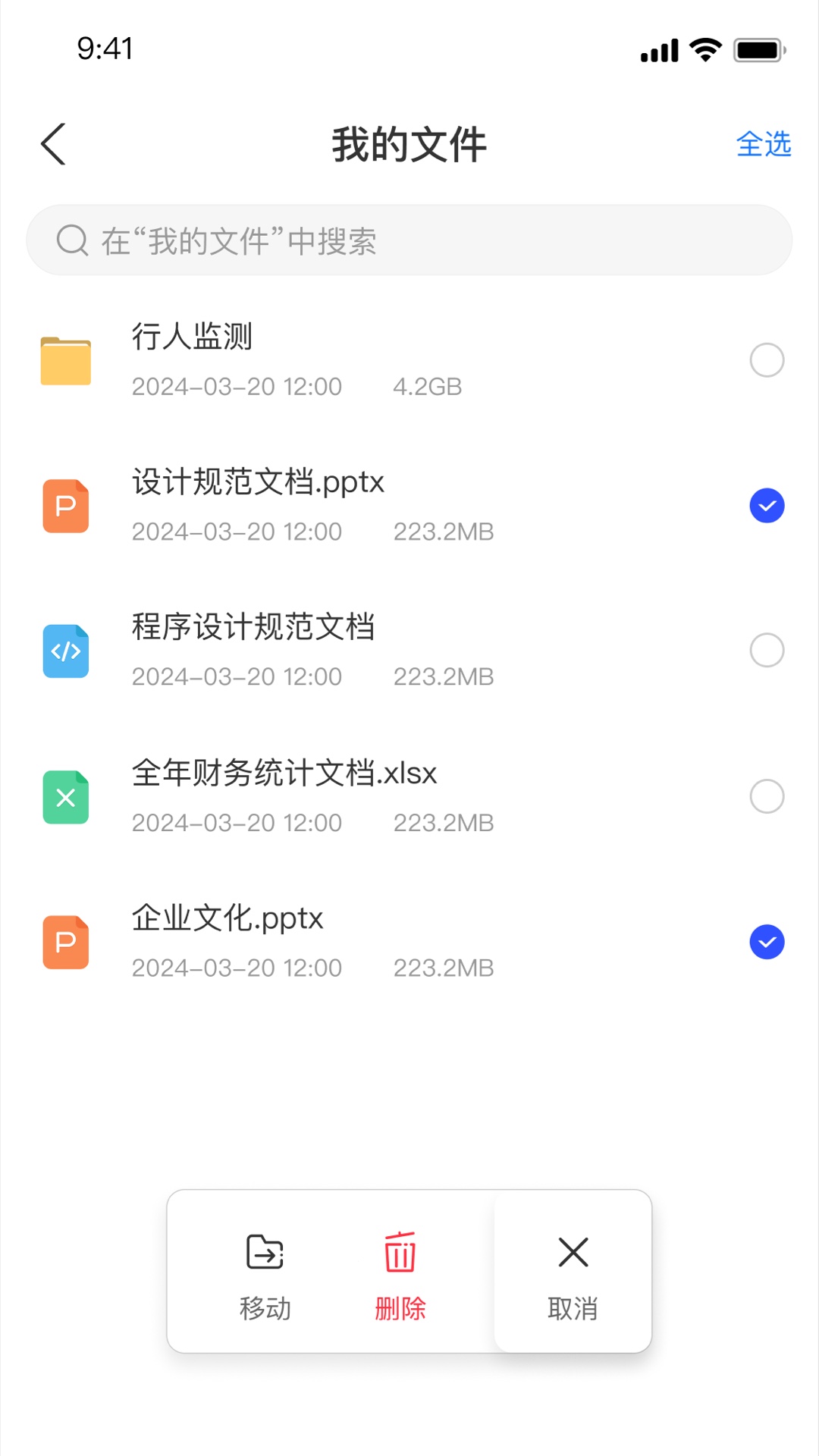The width and height of the screenshot is (819, 1456).
Task: Open the file 程序设计规范文档
Action: pyautogui.click(x=253, y=628)
